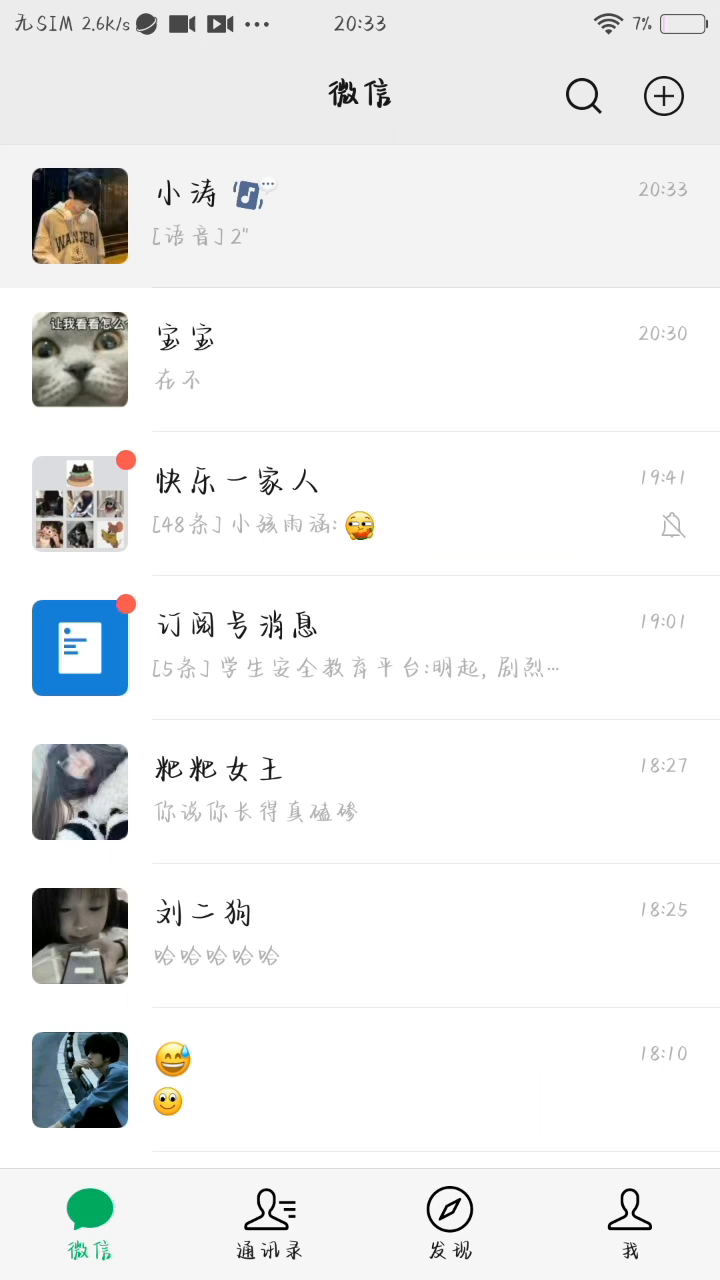The width and height of the screenshot is (720, 1280).
Task: Switch to the 发现 tab
Action: (x=450, y=1224)
